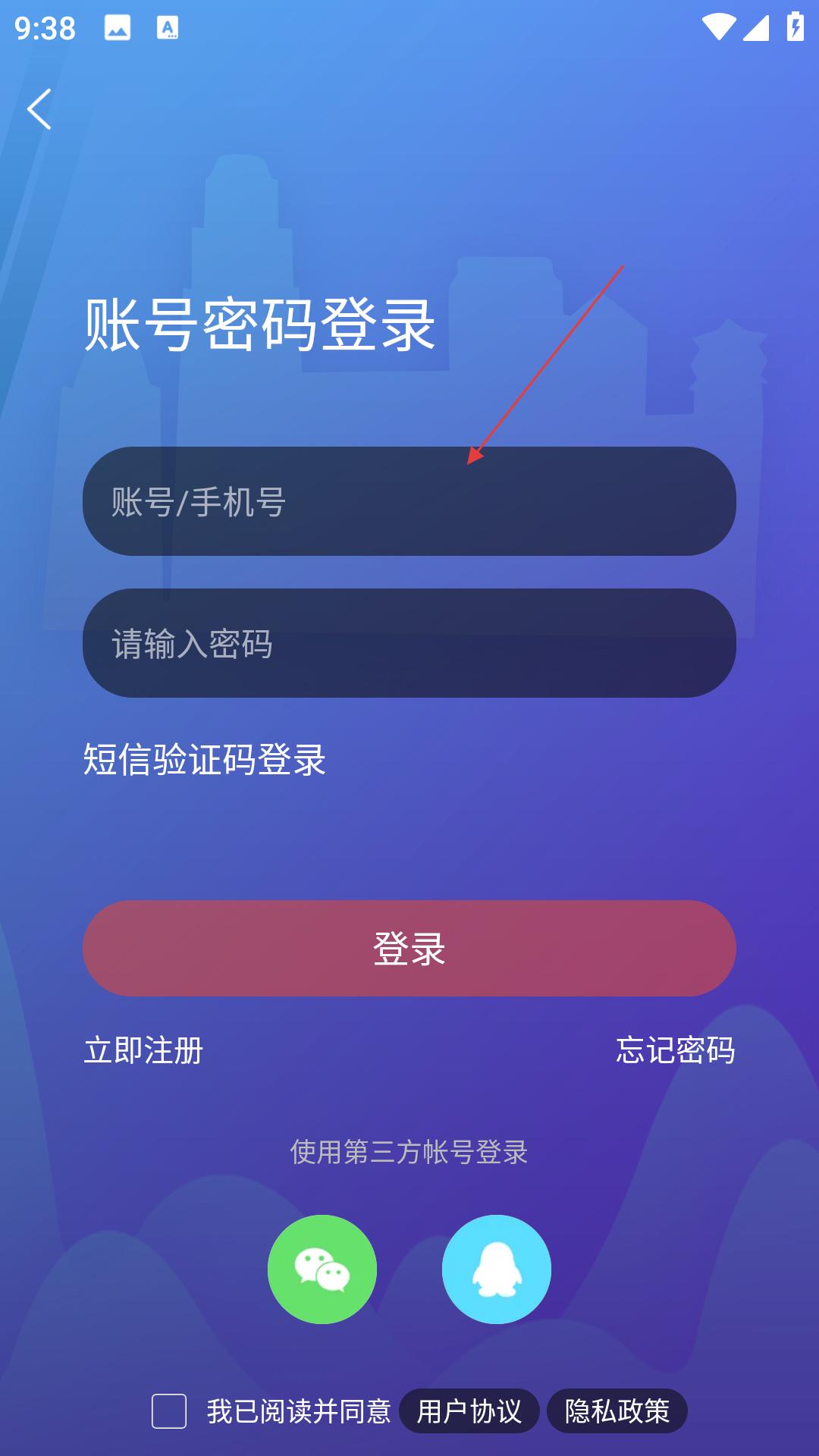Go back using the top-left arrow
Image resolution: width=819 pixels, height=1456 pixels.
[39, 109]
